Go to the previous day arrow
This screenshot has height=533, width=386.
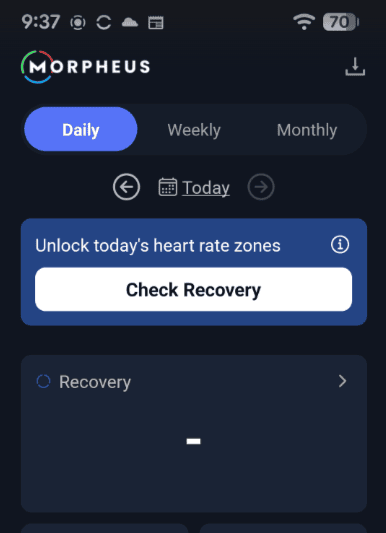pyautogui.click(x=126, y=187)
